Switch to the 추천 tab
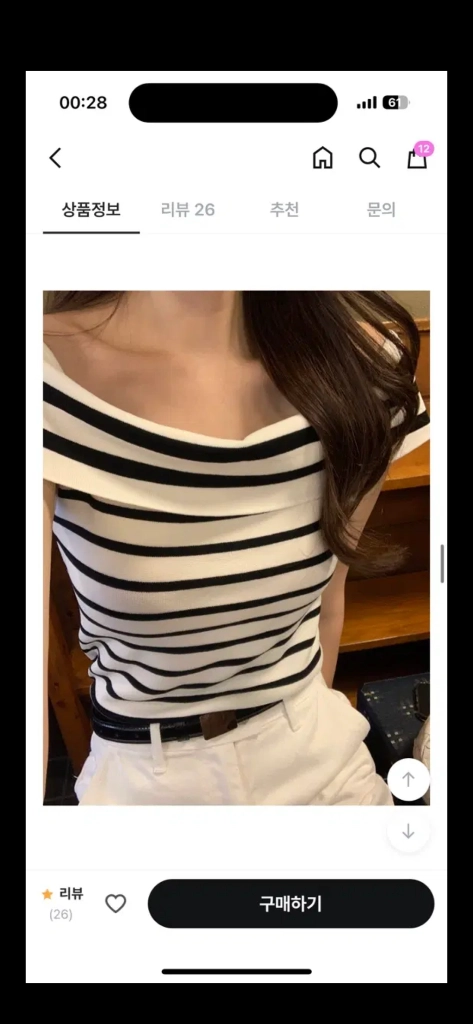The height and width of the screenshot is (1024, 473). [285, 210]
